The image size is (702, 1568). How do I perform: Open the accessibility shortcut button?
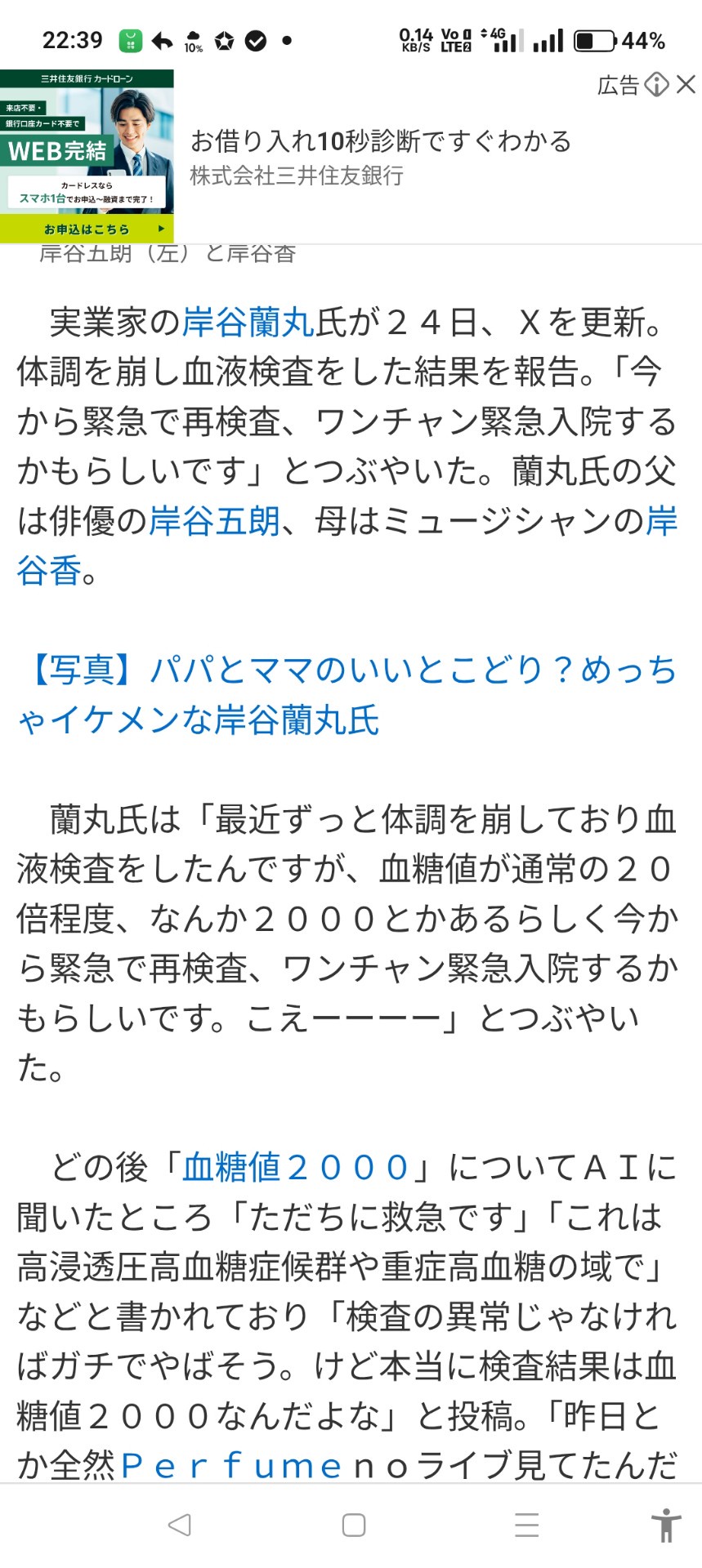coord(666,1525)
